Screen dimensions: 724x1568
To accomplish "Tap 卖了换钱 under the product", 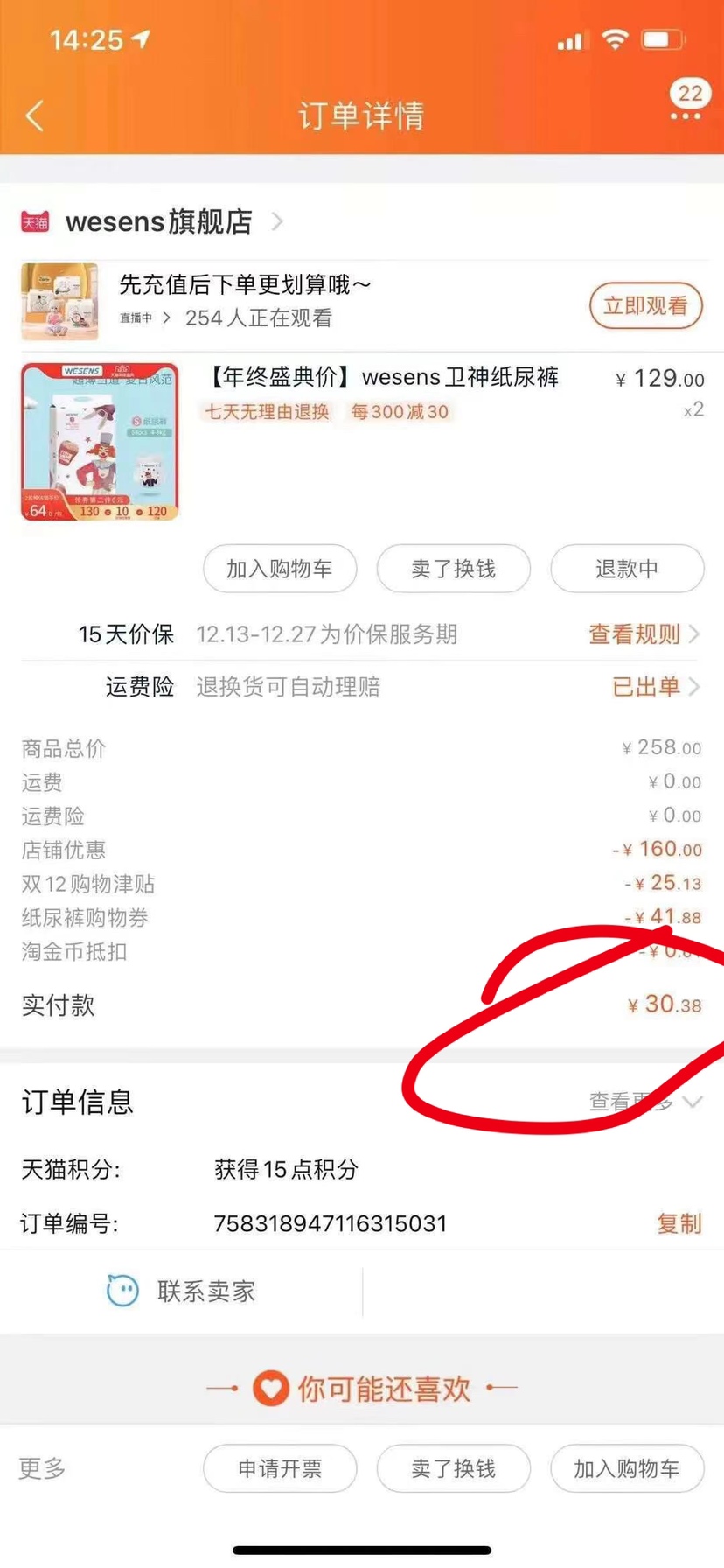I will point(453,569).
